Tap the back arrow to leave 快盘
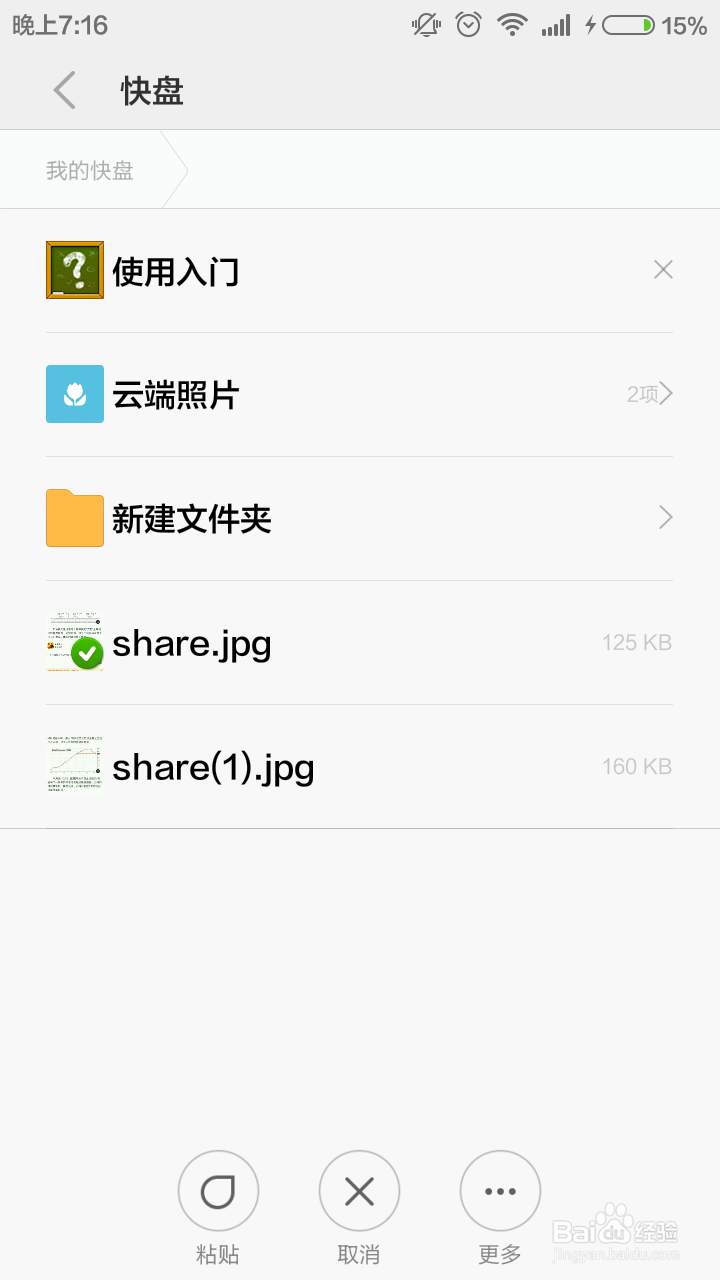Viewport: 720px width, 1280px height. 63,90
